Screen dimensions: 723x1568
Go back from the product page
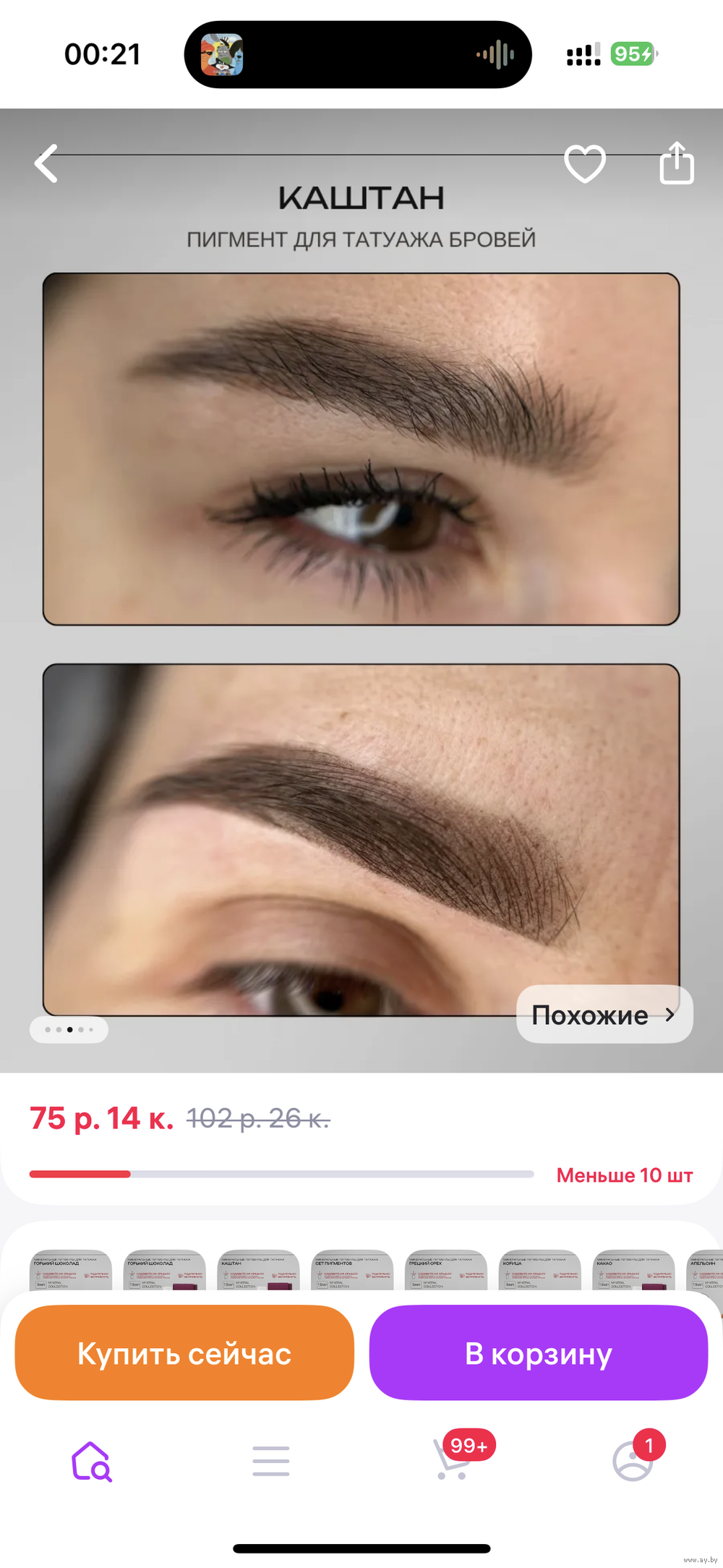[46, 163]
